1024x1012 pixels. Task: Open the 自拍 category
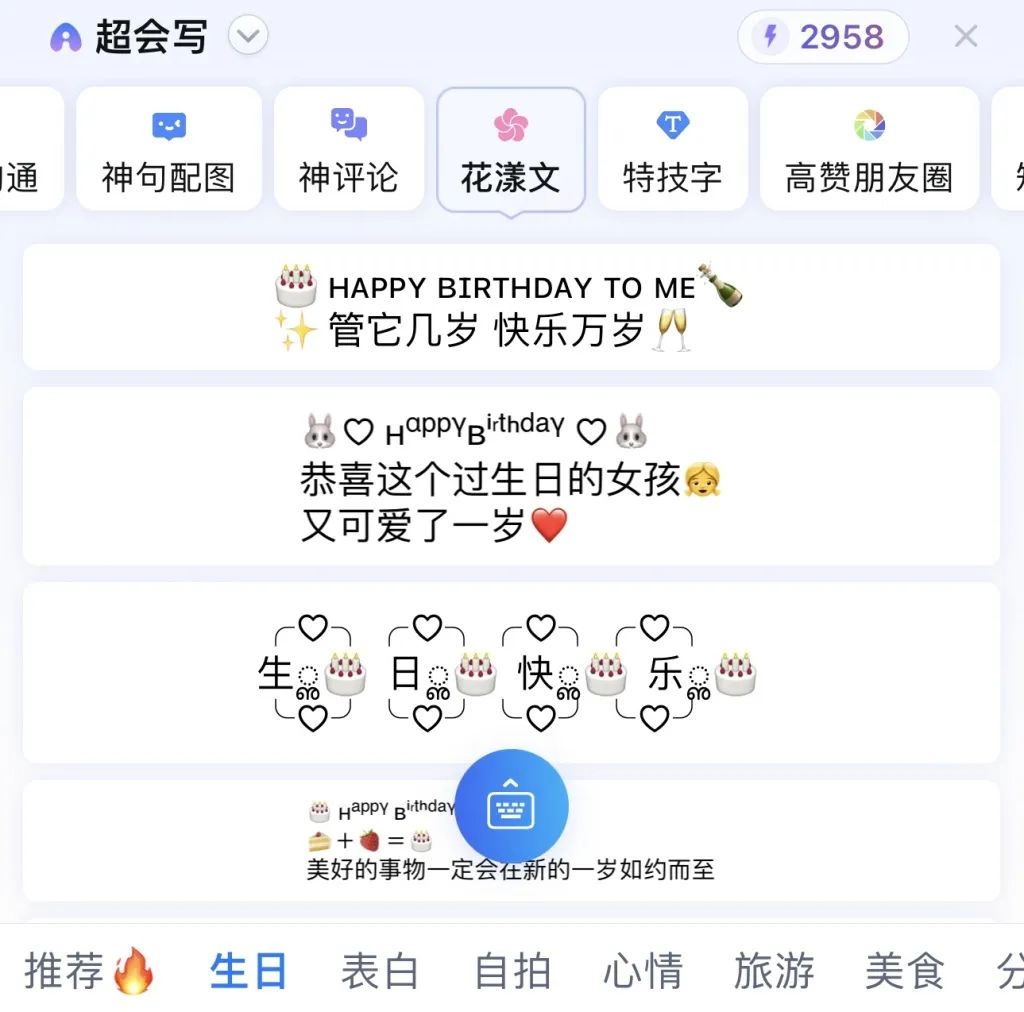pos(512,971)
